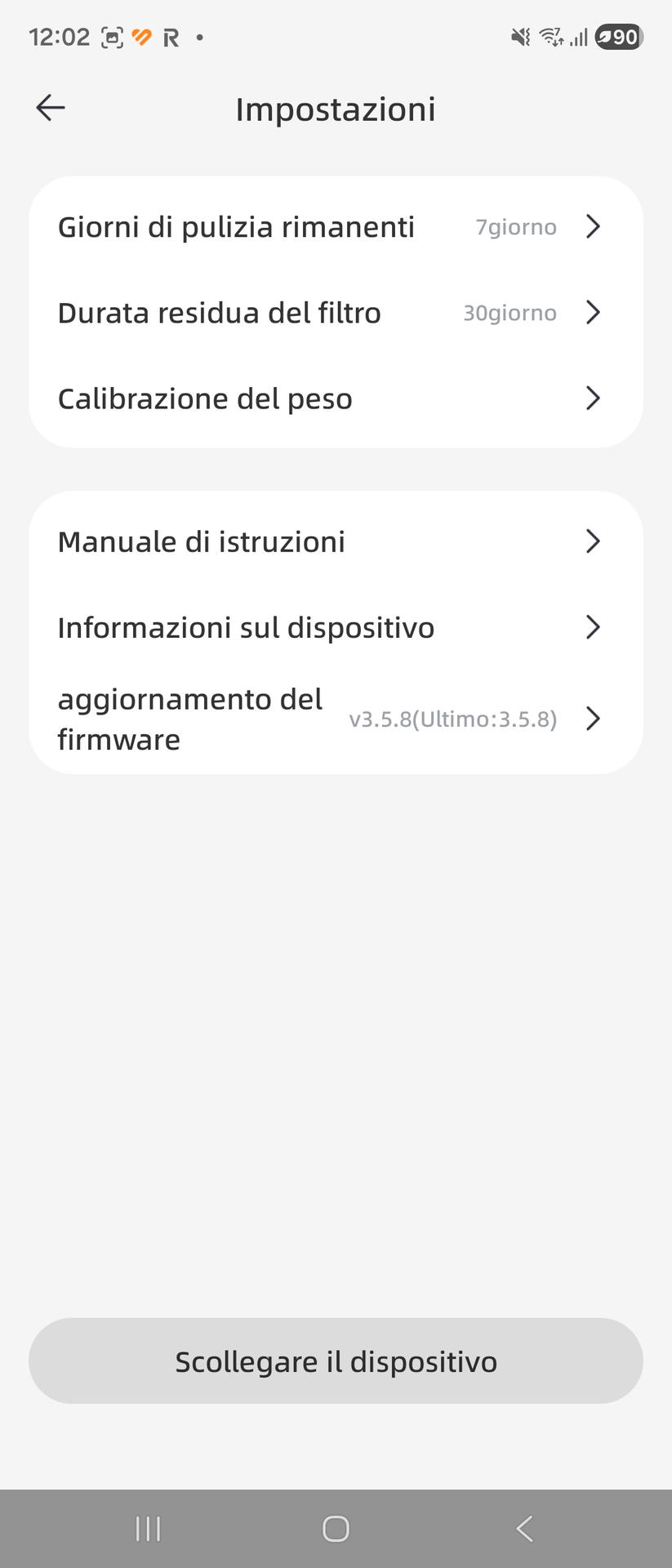
Task: Tap Scollegare il dispositivo button
Action: coord(336,1361)
